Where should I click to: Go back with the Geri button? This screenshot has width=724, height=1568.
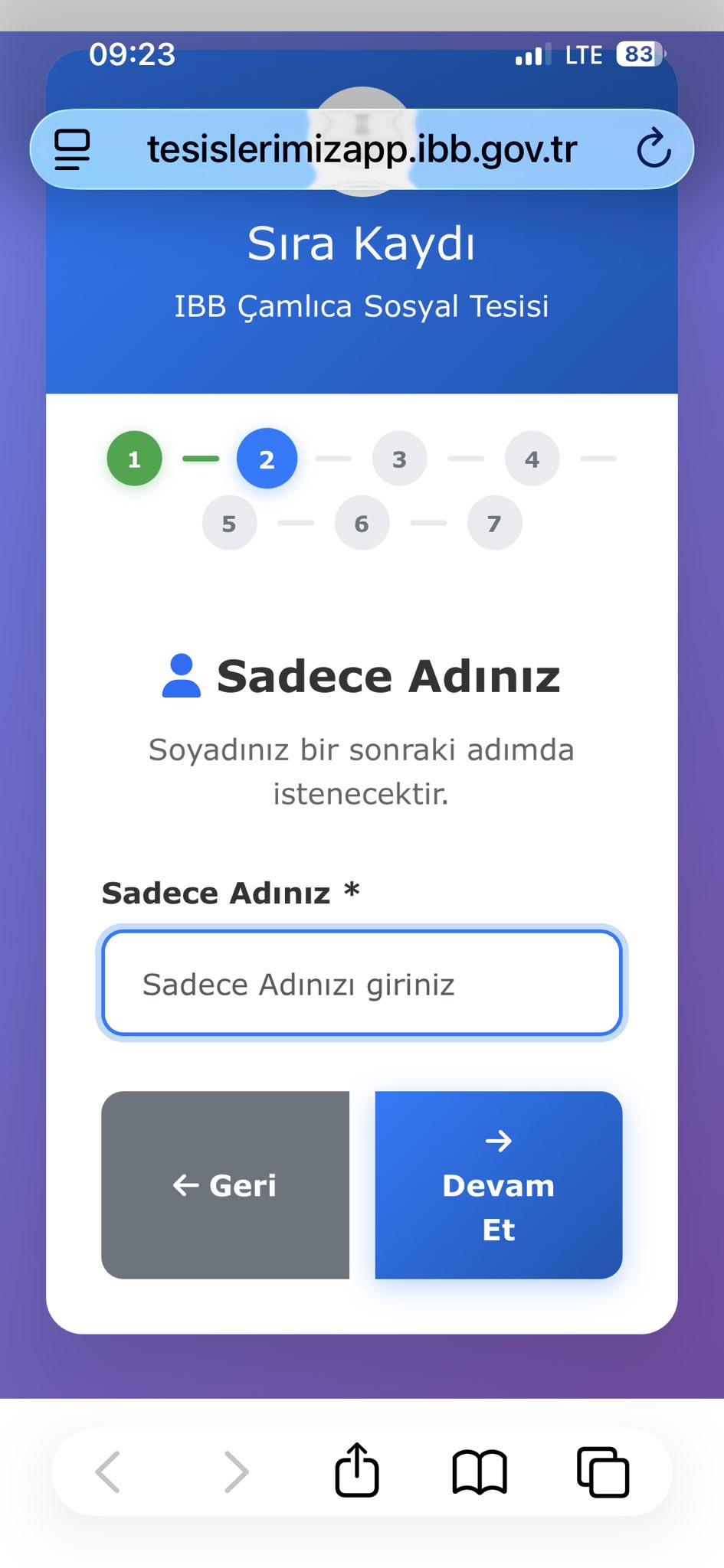[225, 1184]
